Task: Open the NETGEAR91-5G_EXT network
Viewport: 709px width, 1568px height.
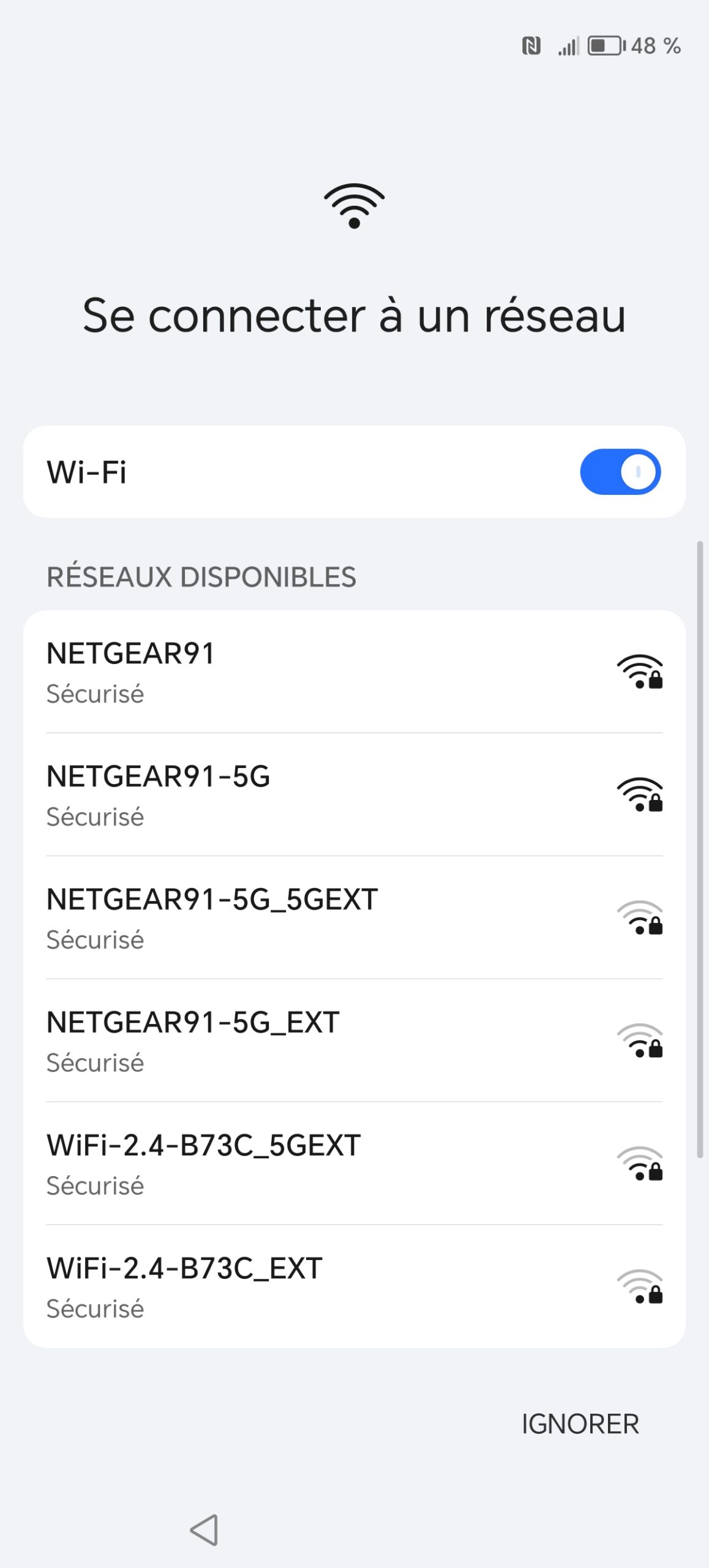Action: click(x=354, y=1041)
